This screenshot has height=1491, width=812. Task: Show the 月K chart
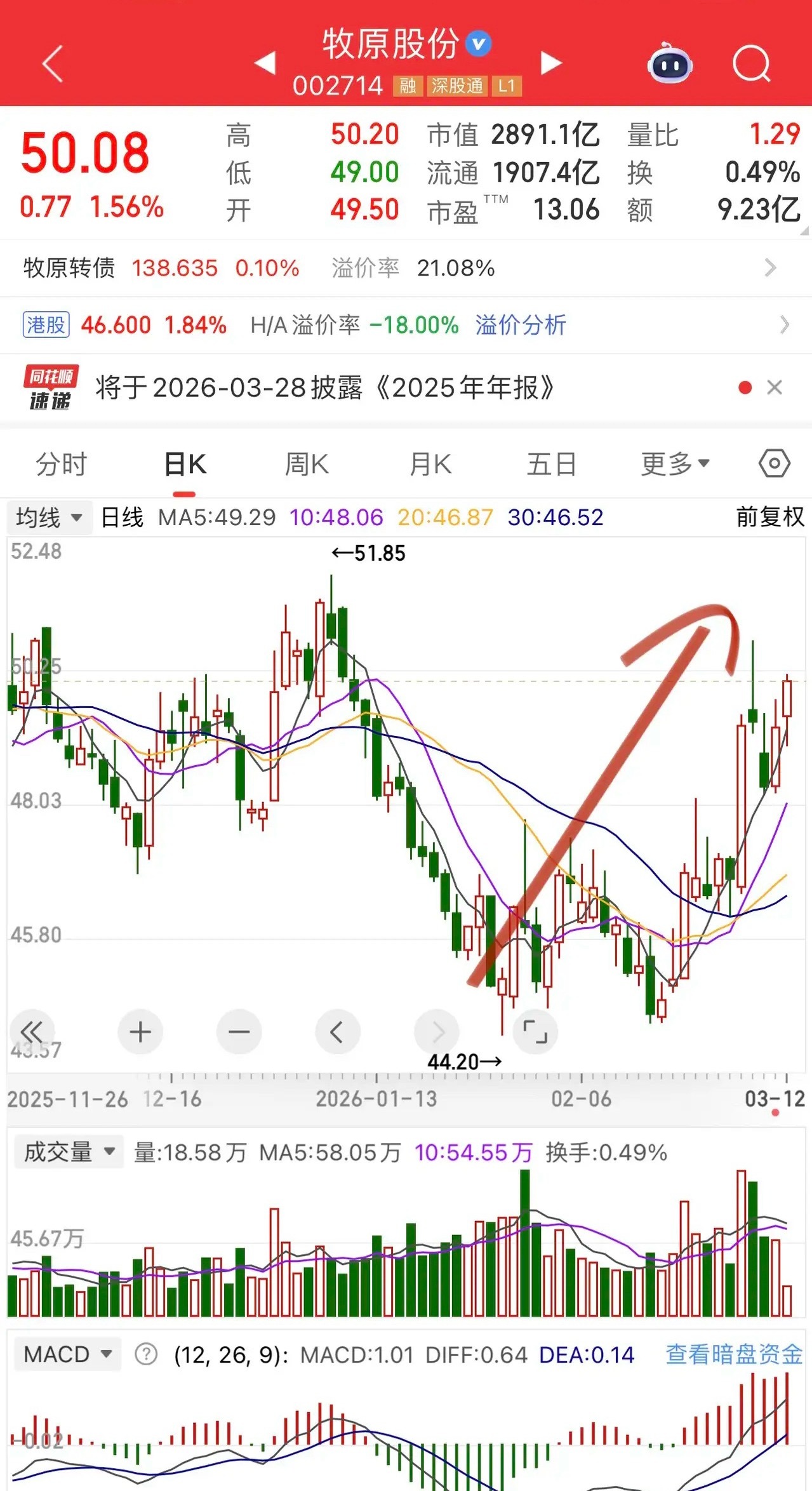430,464
